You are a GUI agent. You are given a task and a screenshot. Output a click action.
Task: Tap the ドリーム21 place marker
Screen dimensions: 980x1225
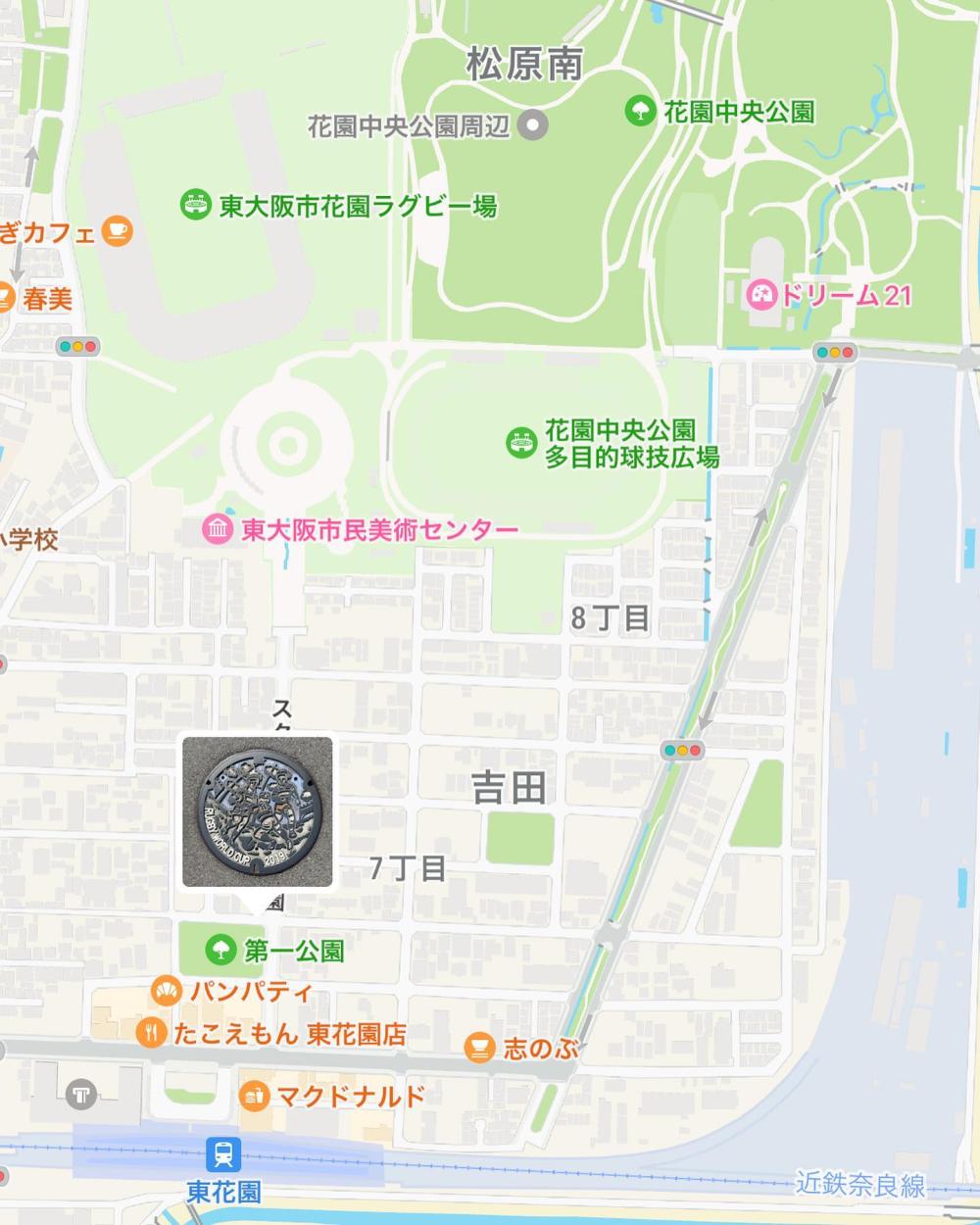tap(761, 293)
